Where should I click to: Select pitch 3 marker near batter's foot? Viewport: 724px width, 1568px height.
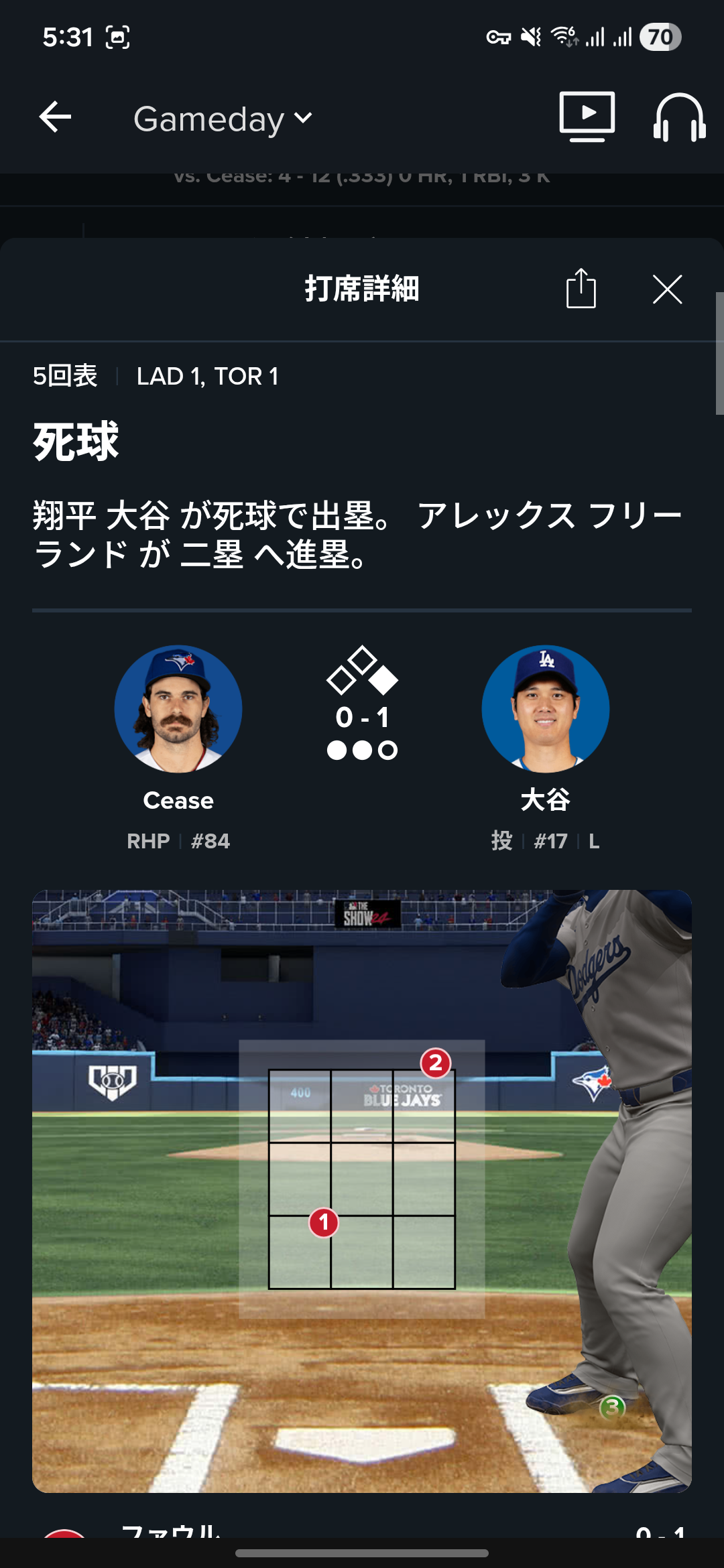pyautogui.click(x=611, y=1407)
